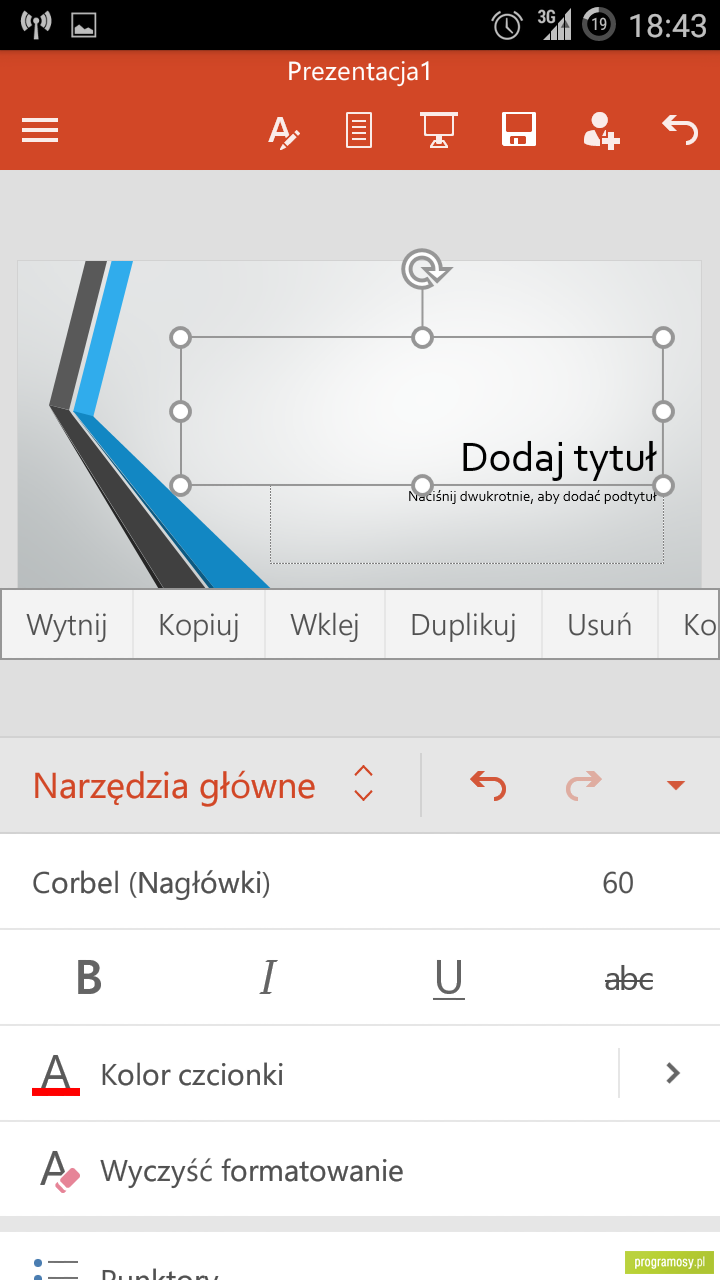Tap undo arrow in top bar
720x1280 pixels.
coord(680,129)
